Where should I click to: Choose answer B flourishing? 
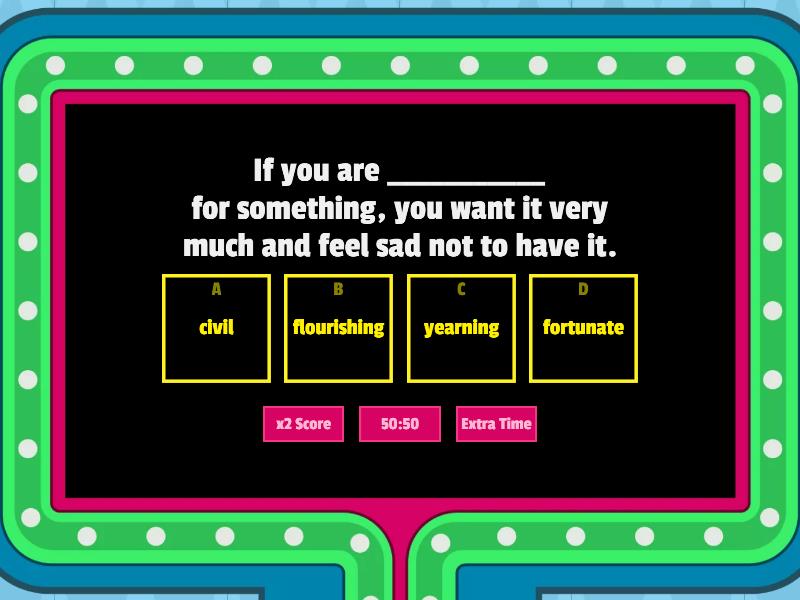[x=338, y=328]
